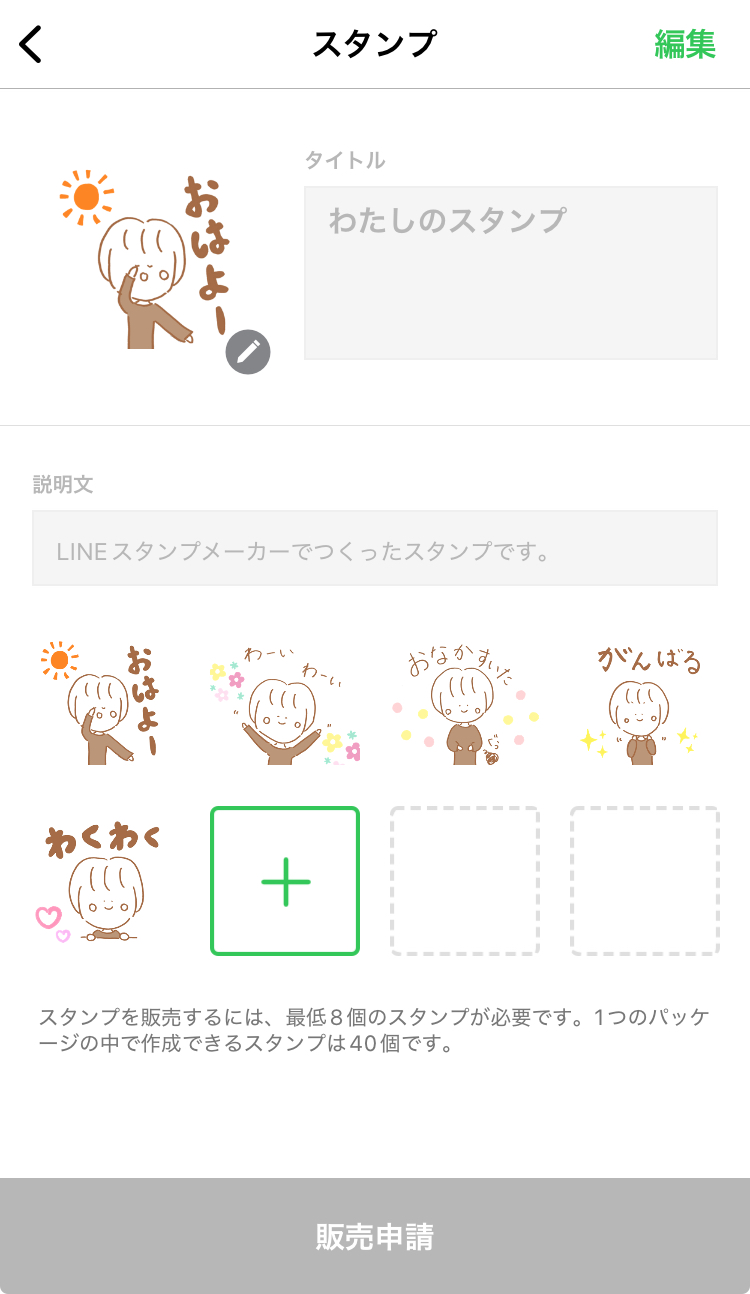
Task: Tap the green 編集 edit button
Action: pos(685,45)
